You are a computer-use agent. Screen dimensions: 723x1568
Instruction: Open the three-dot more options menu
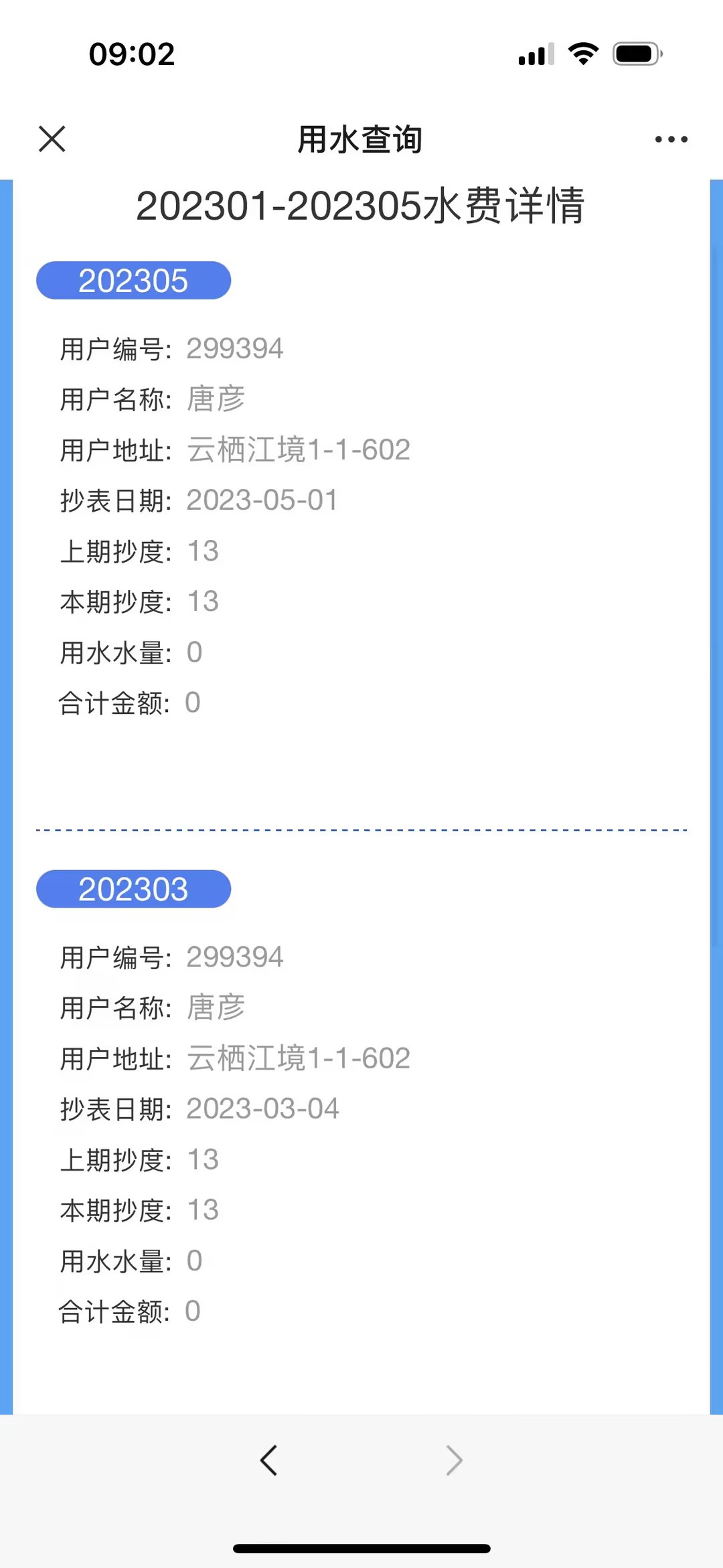tap(671, 139)
